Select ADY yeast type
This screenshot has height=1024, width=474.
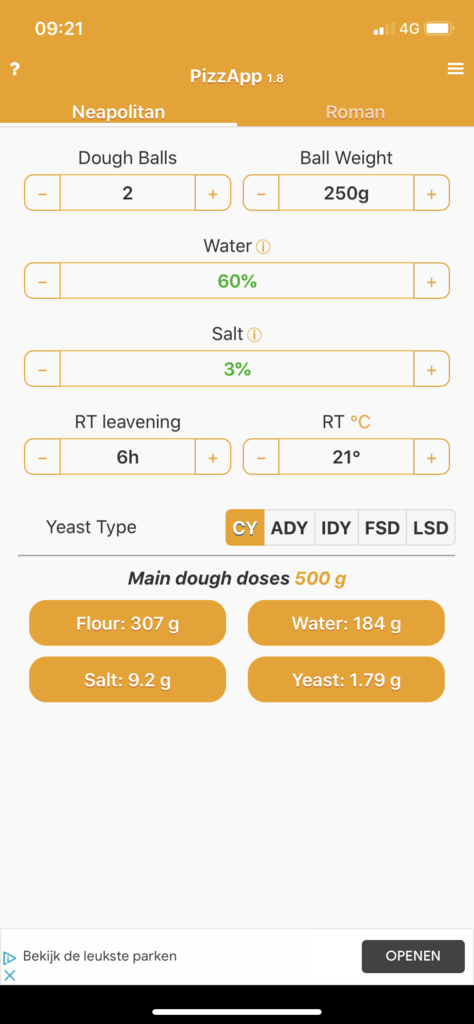click(x=289, y=528)
